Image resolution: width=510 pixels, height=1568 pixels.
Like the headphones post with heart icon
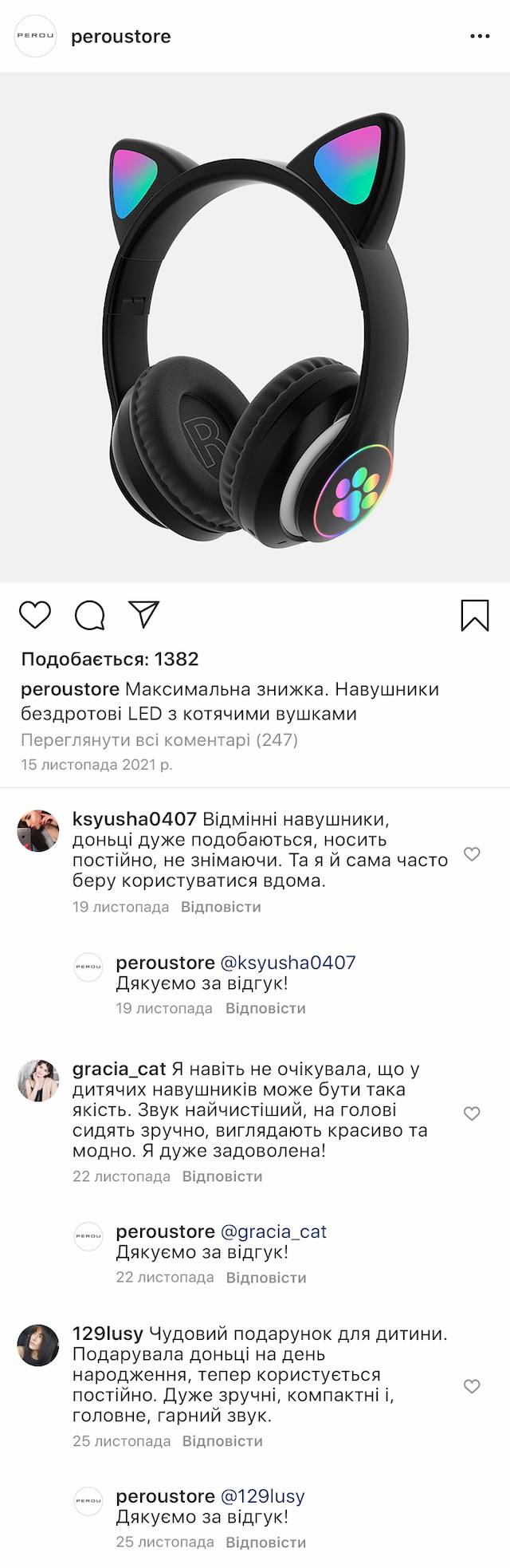click(35, 615)
